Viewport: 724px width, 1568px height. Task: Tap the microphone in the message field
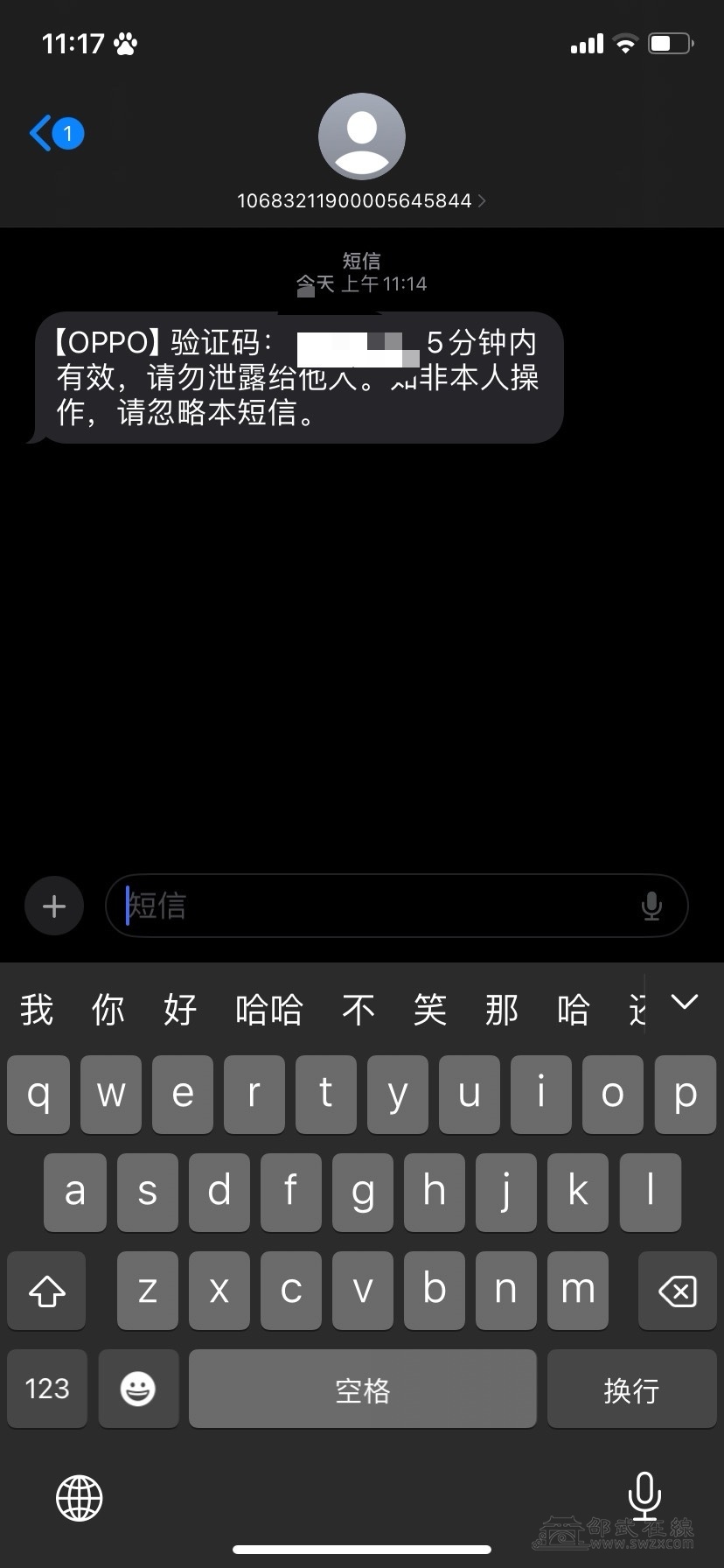pyautogui.click(x=651, y=906)
